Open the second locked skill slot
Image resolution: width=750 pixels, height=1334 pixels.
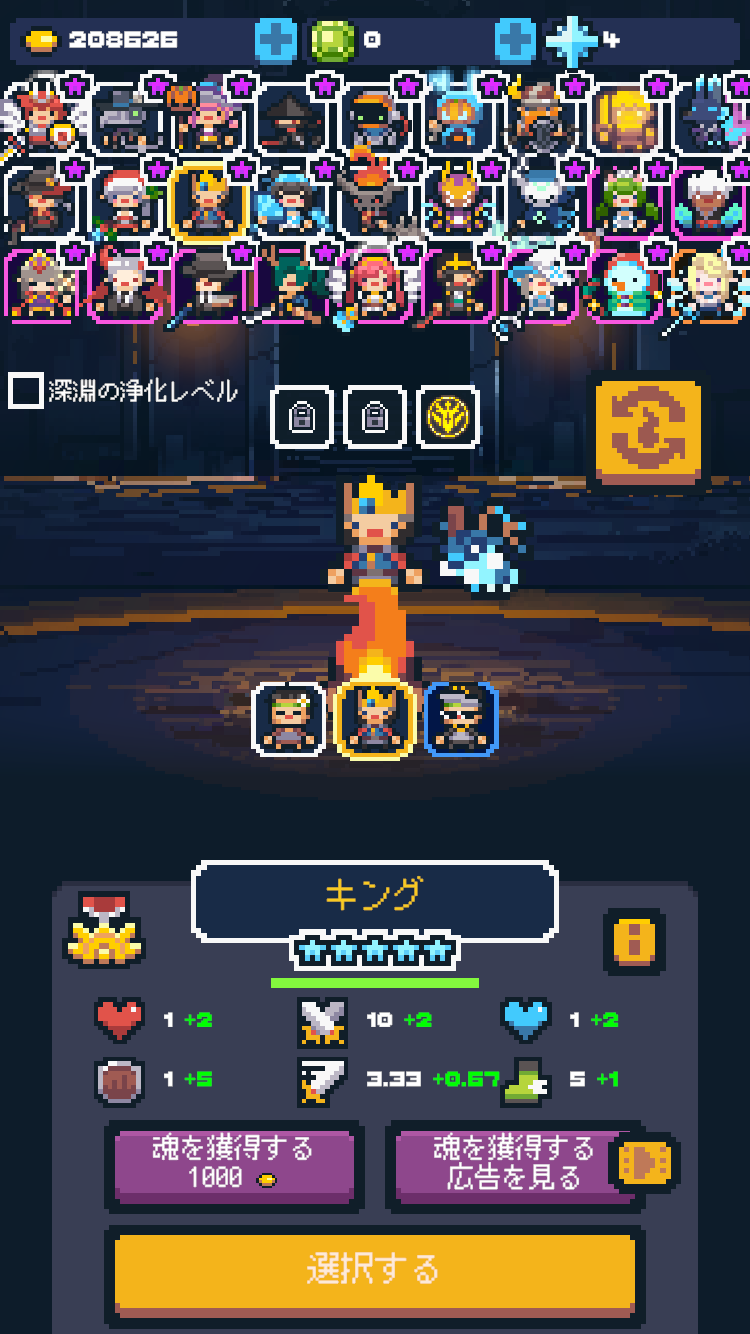(x=375, y=416)
